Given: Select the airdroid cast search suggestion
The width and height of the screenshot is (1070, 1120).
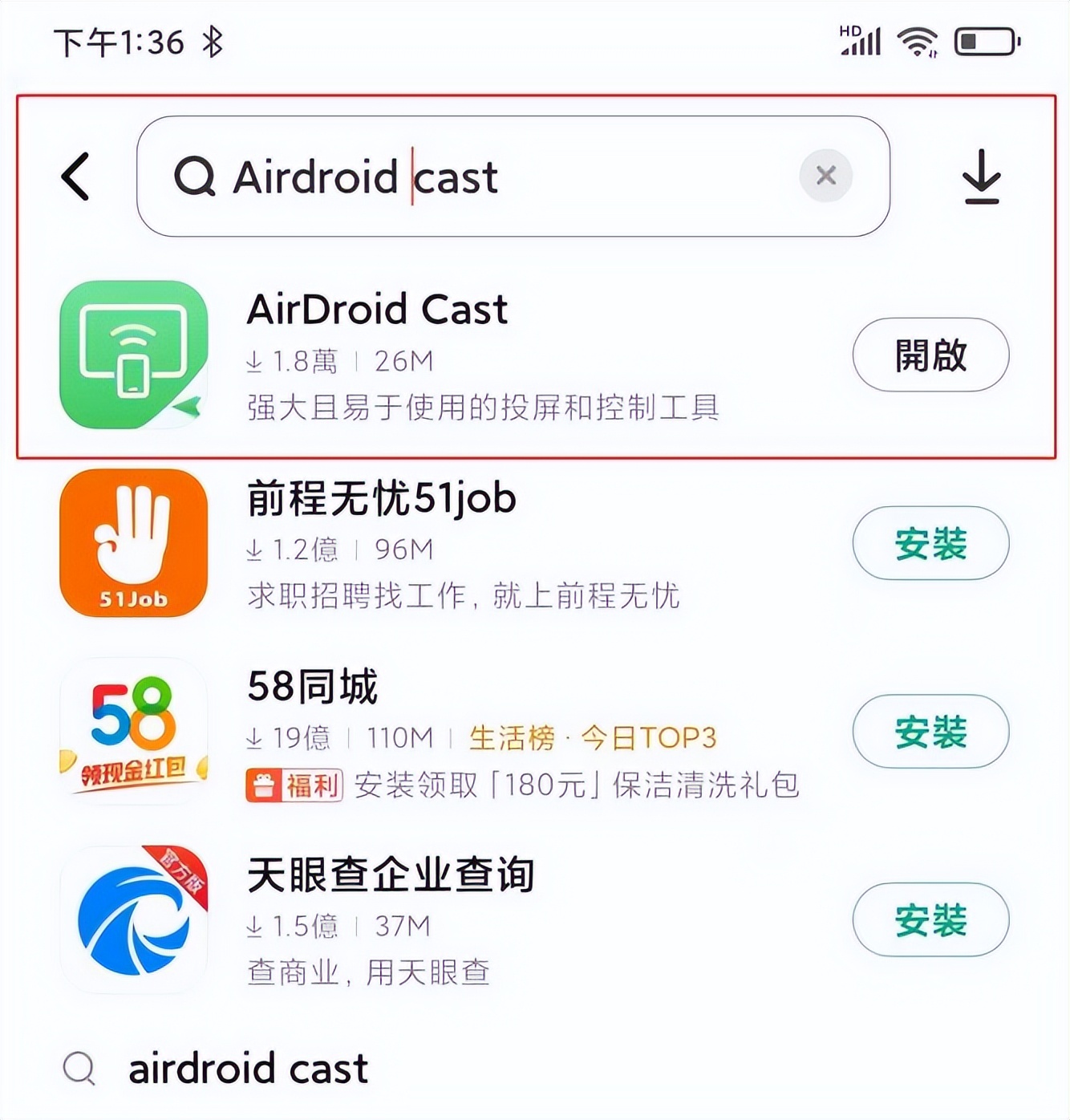Looking at the screenshot, I should click(x=249, y=1069).
